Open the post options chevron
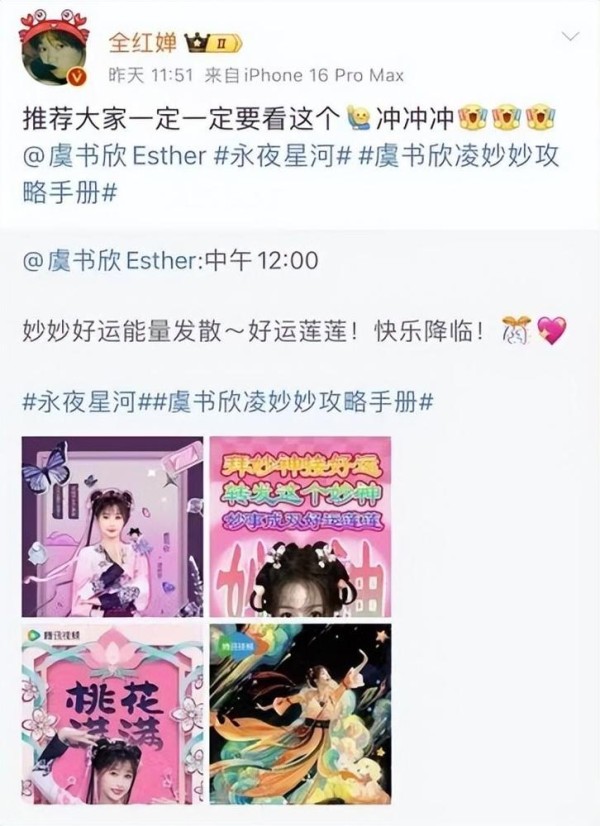 [571, 39]
